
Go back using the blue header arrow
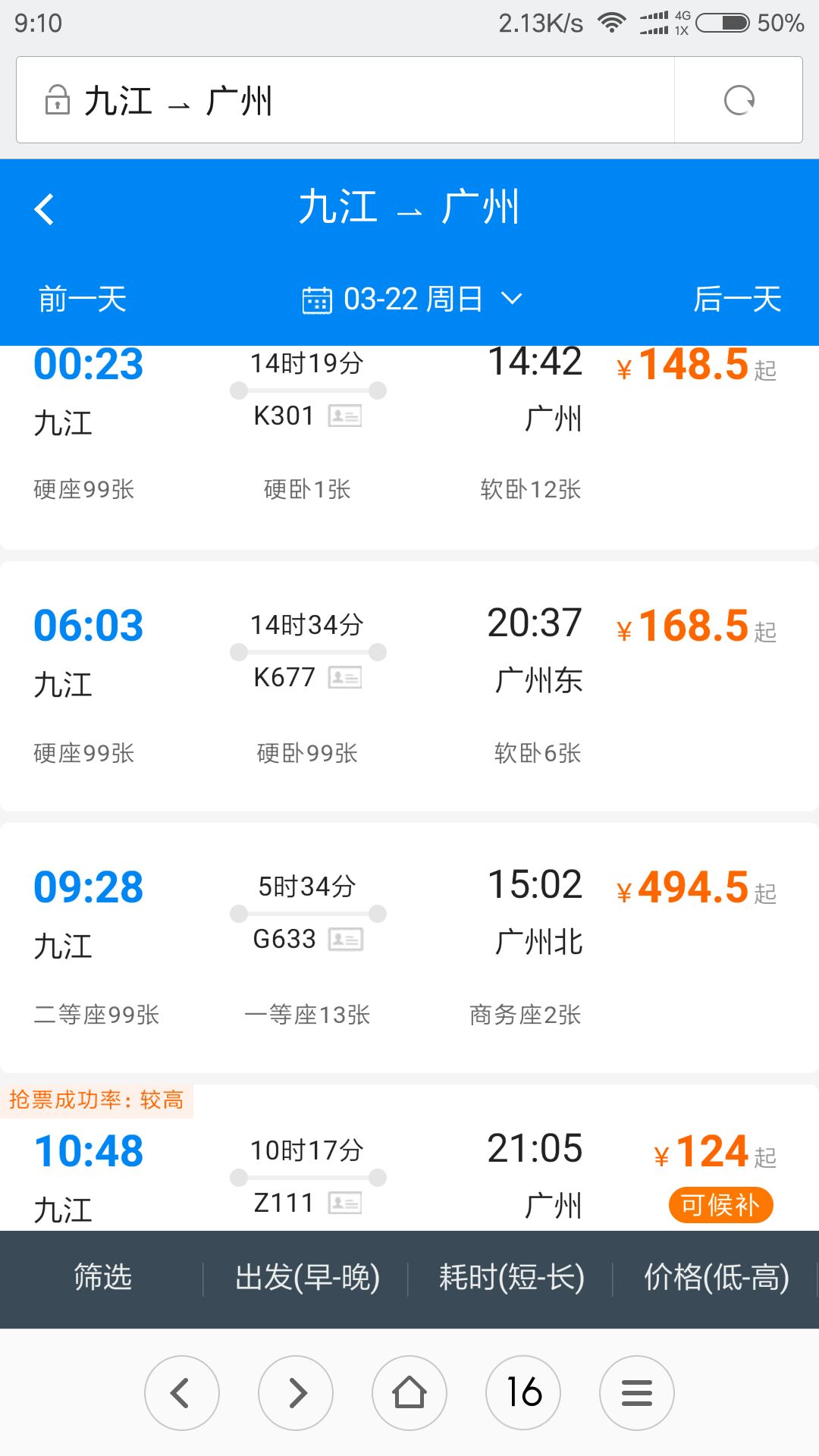click(45, 209)
